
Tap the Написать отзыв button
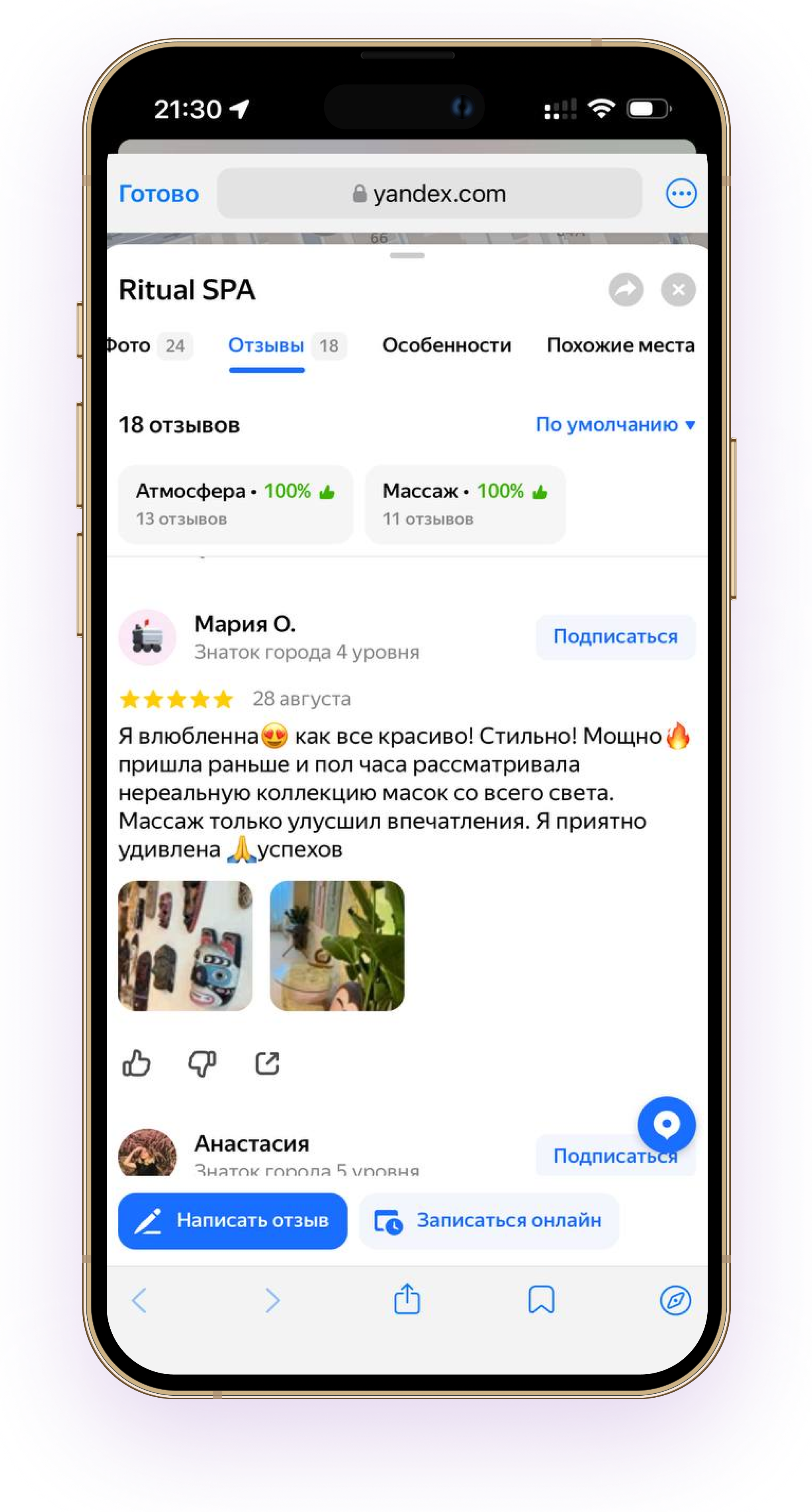[233, 1221]
